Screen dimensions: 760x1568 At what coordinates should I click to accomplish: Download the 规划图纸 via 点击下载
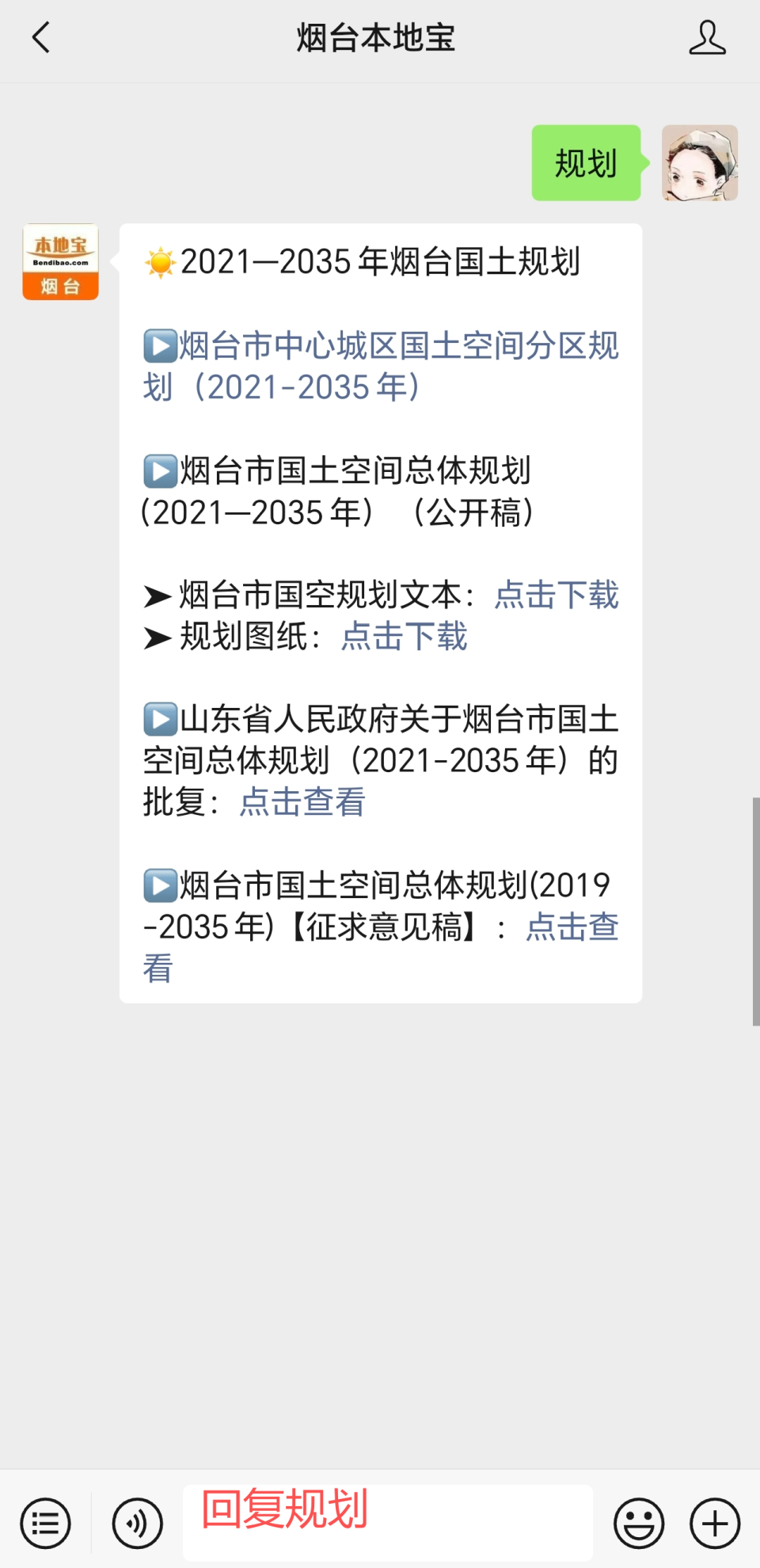pyautogui.click(x=404, y=636)
